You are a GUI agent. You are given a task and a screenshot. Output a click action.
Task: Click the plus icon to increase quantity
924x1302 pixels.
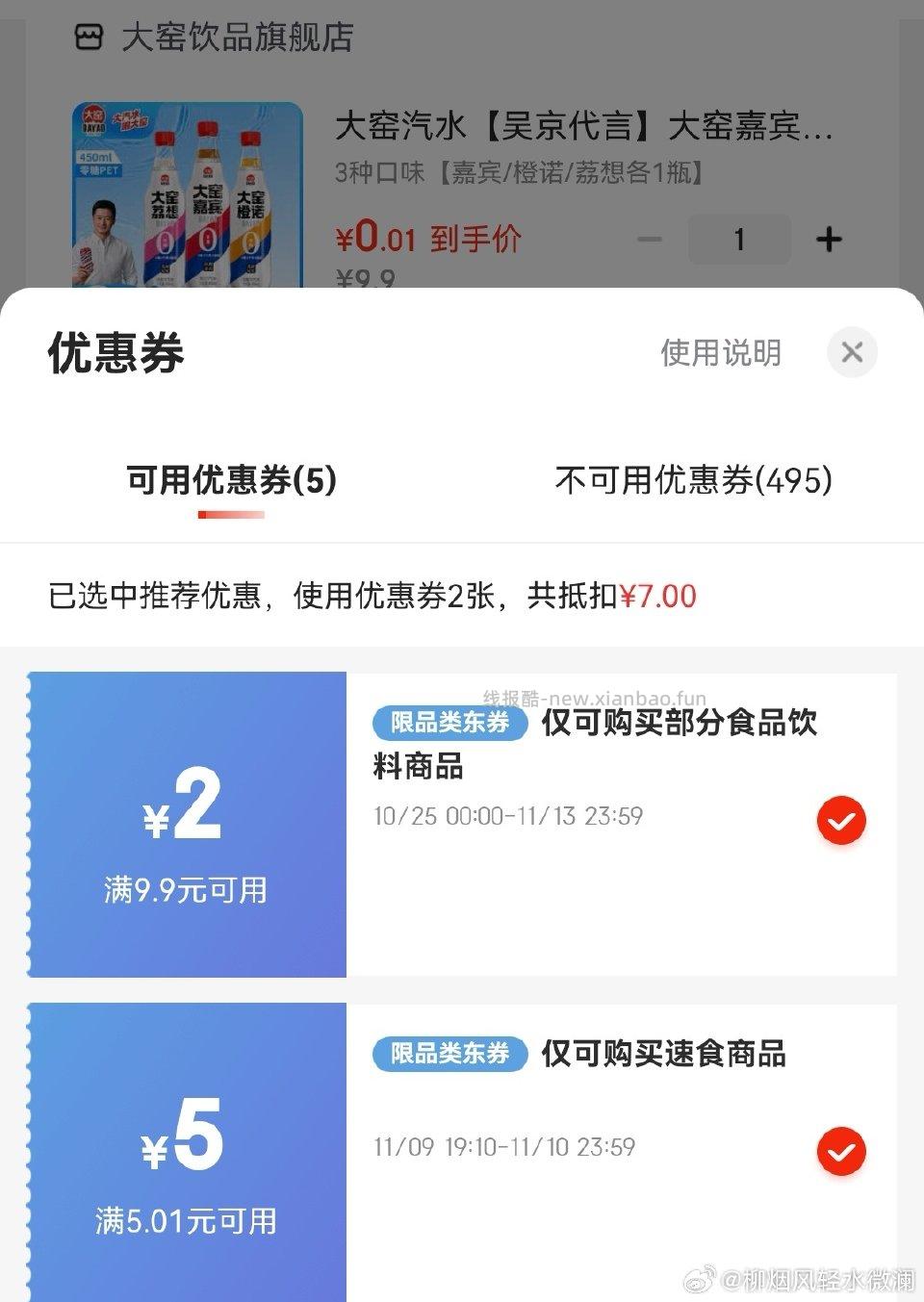point(829,240)
